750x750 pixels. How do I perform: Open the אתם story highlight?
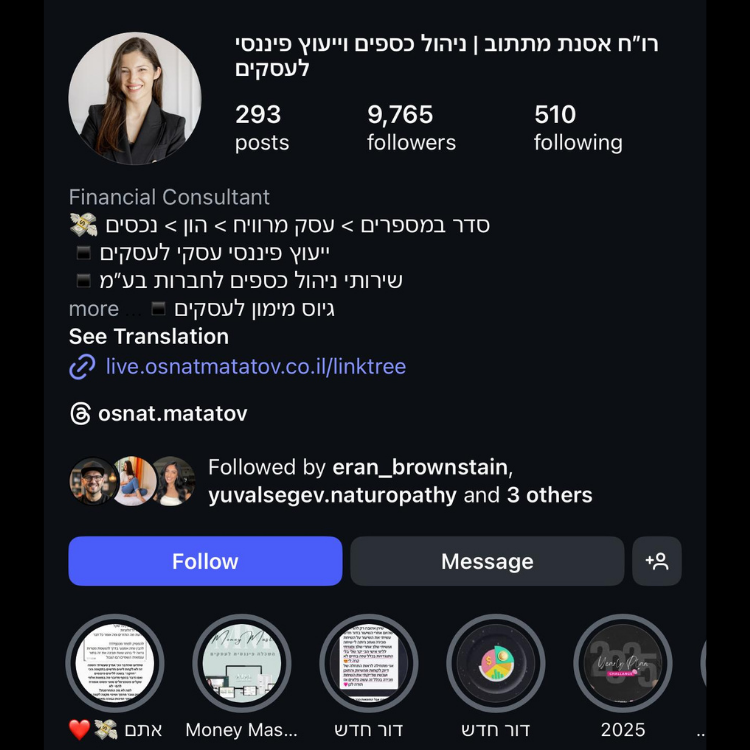point(114,663)
